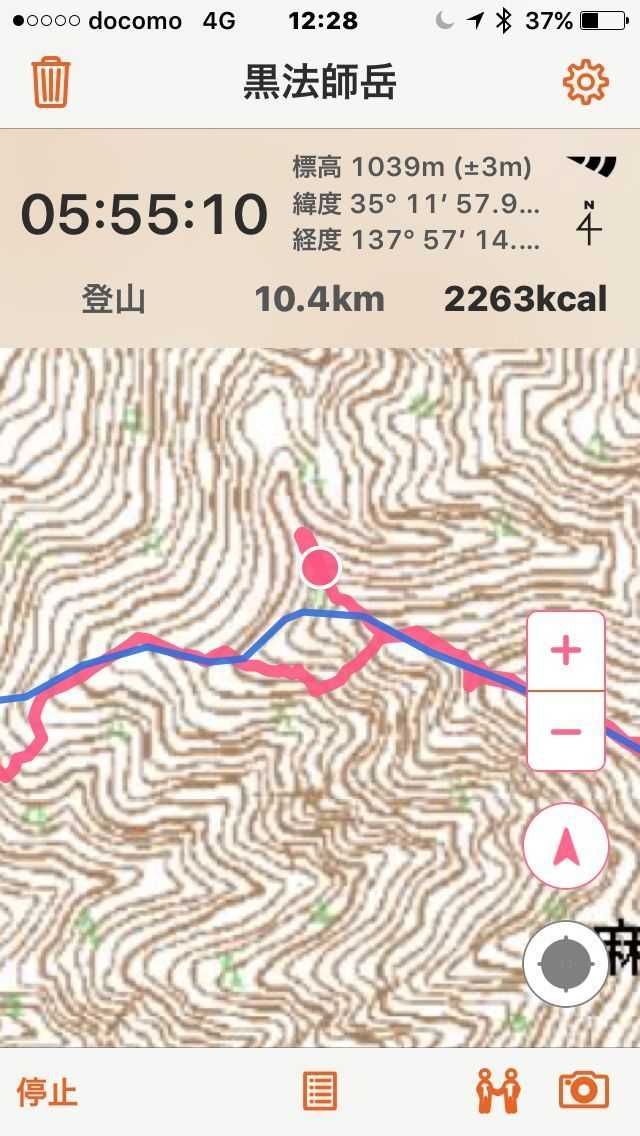Zoom in on the map
Screen dimensions: 640x1136
[566, 651]
